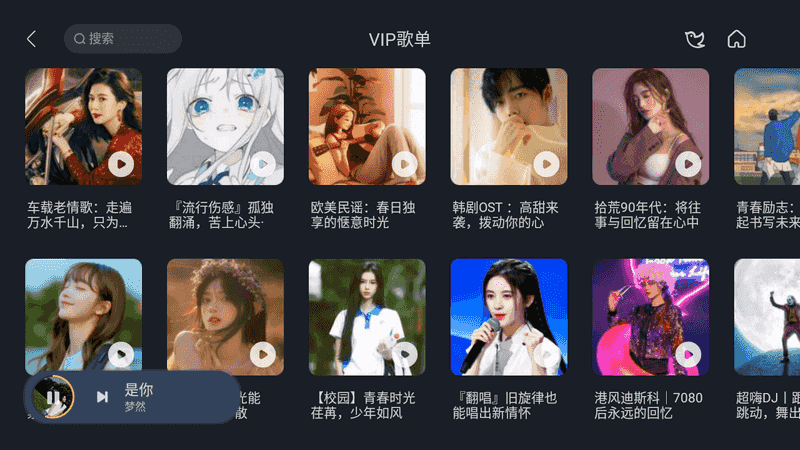Play the 『翻唱』旧旋律 playlist

point(547,355)
